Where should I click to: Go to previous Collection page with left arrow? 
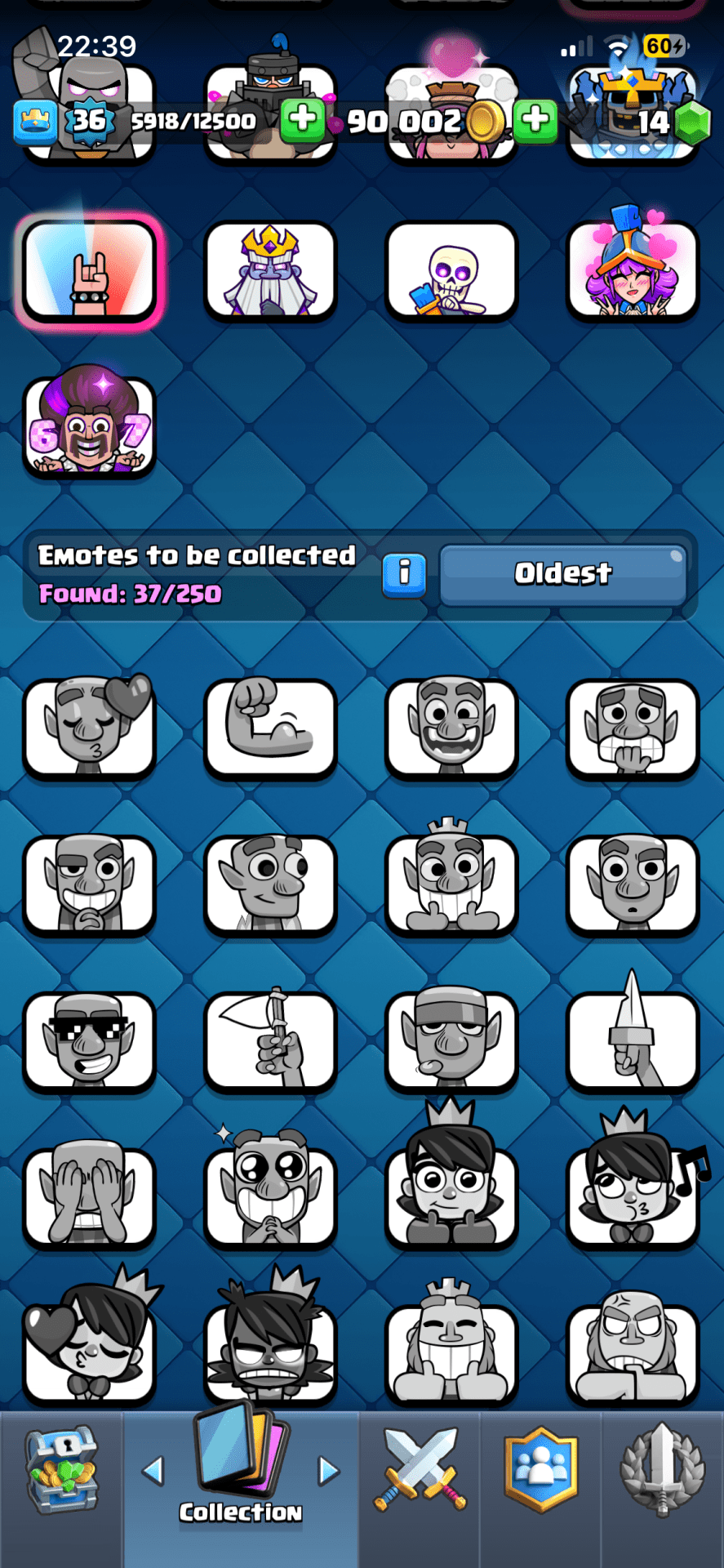(x=153, y=1471)
